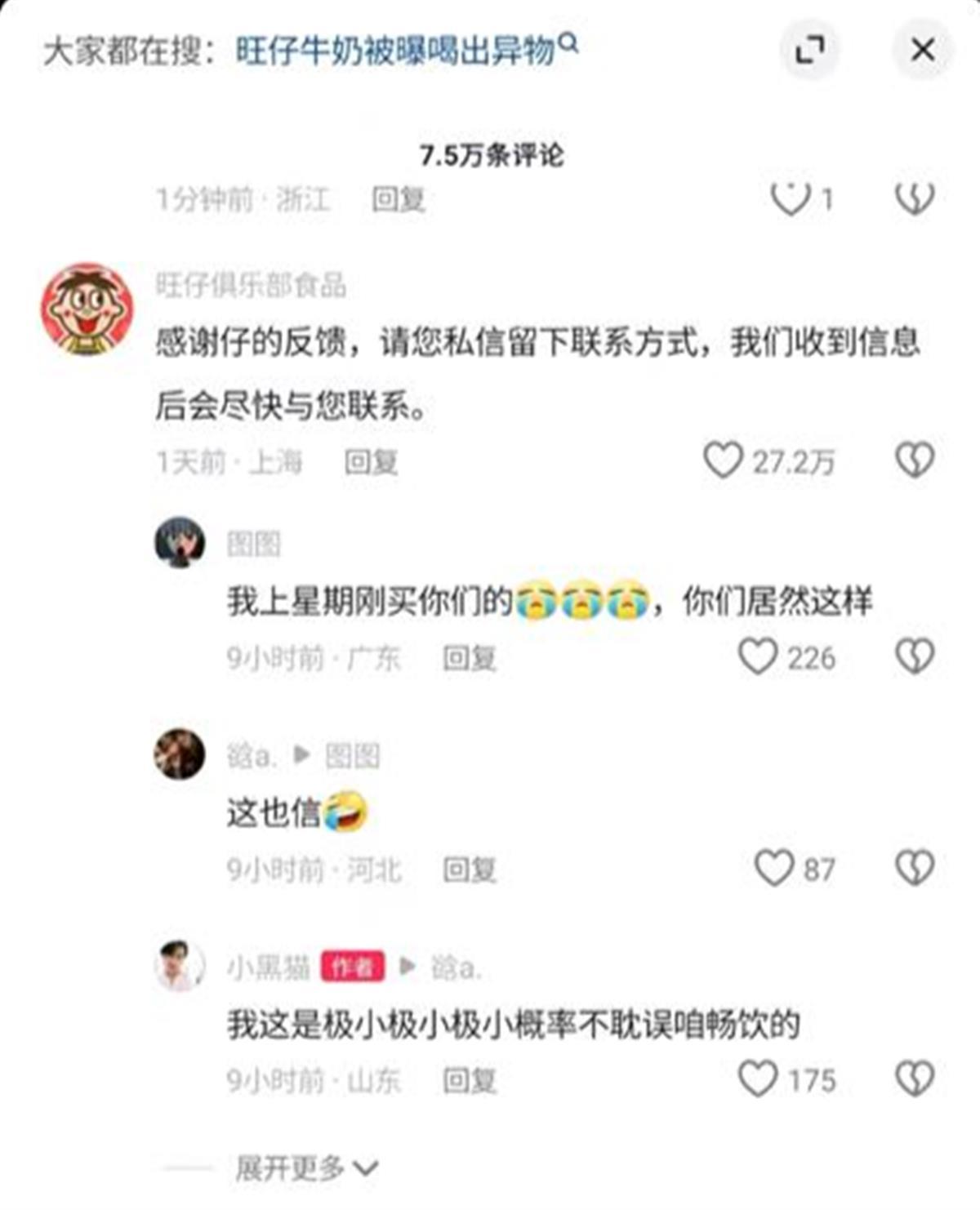Screen dimensions: 980x1210
Task: Reply to the 浙江 comment
Action: pyautogui.click(x=398, y=198)
